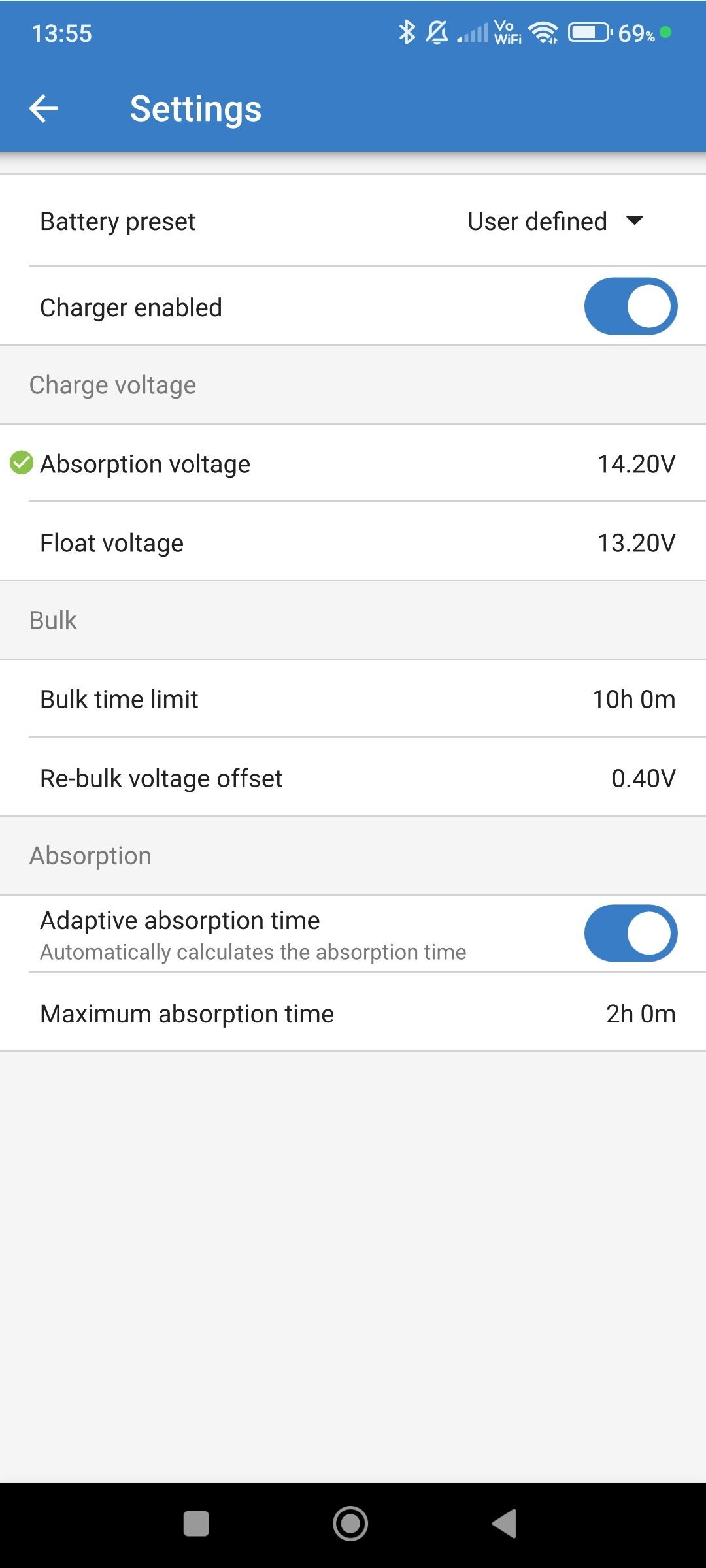The width and height of the screenshot is (706, 1568).
Task: Adjust the Re-bulk voltage offset
Action: (353, 777)
